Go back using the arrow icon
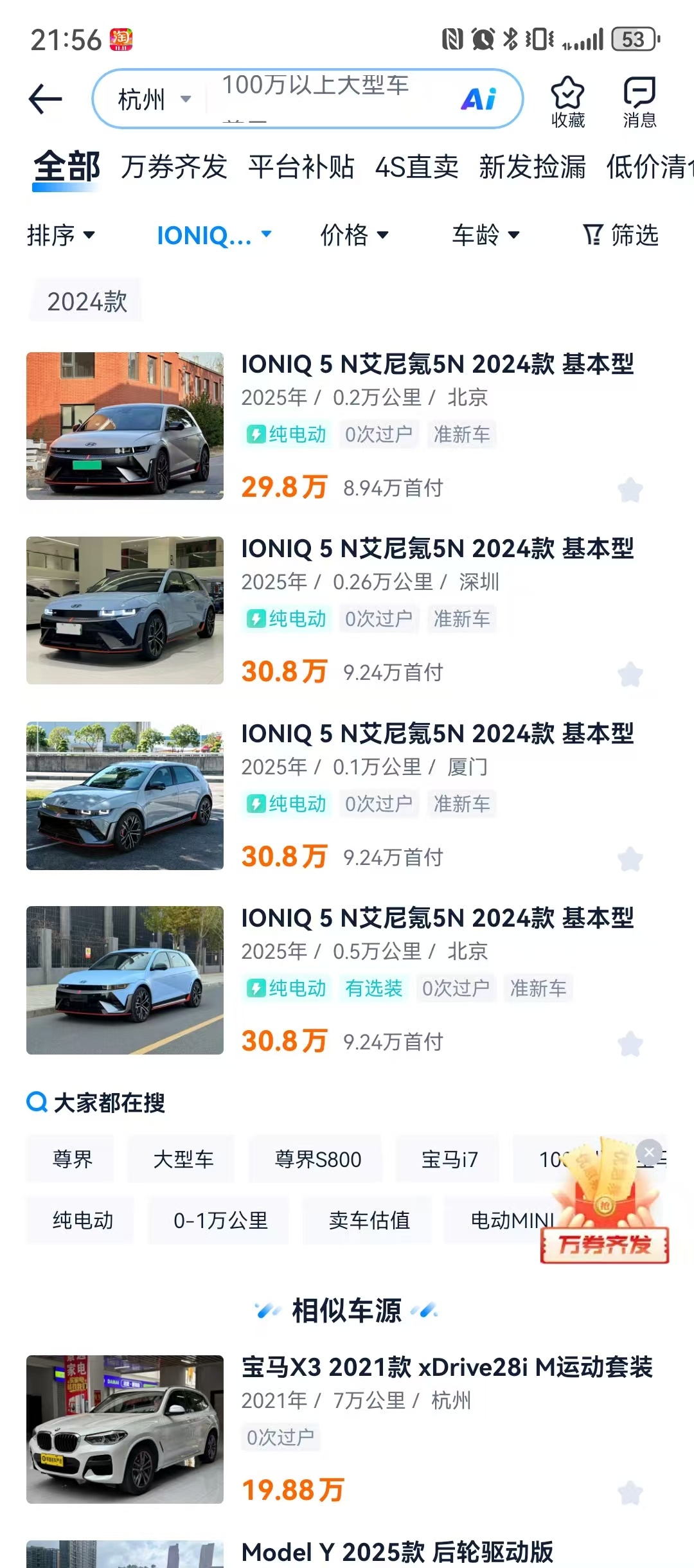 [46, 100]
